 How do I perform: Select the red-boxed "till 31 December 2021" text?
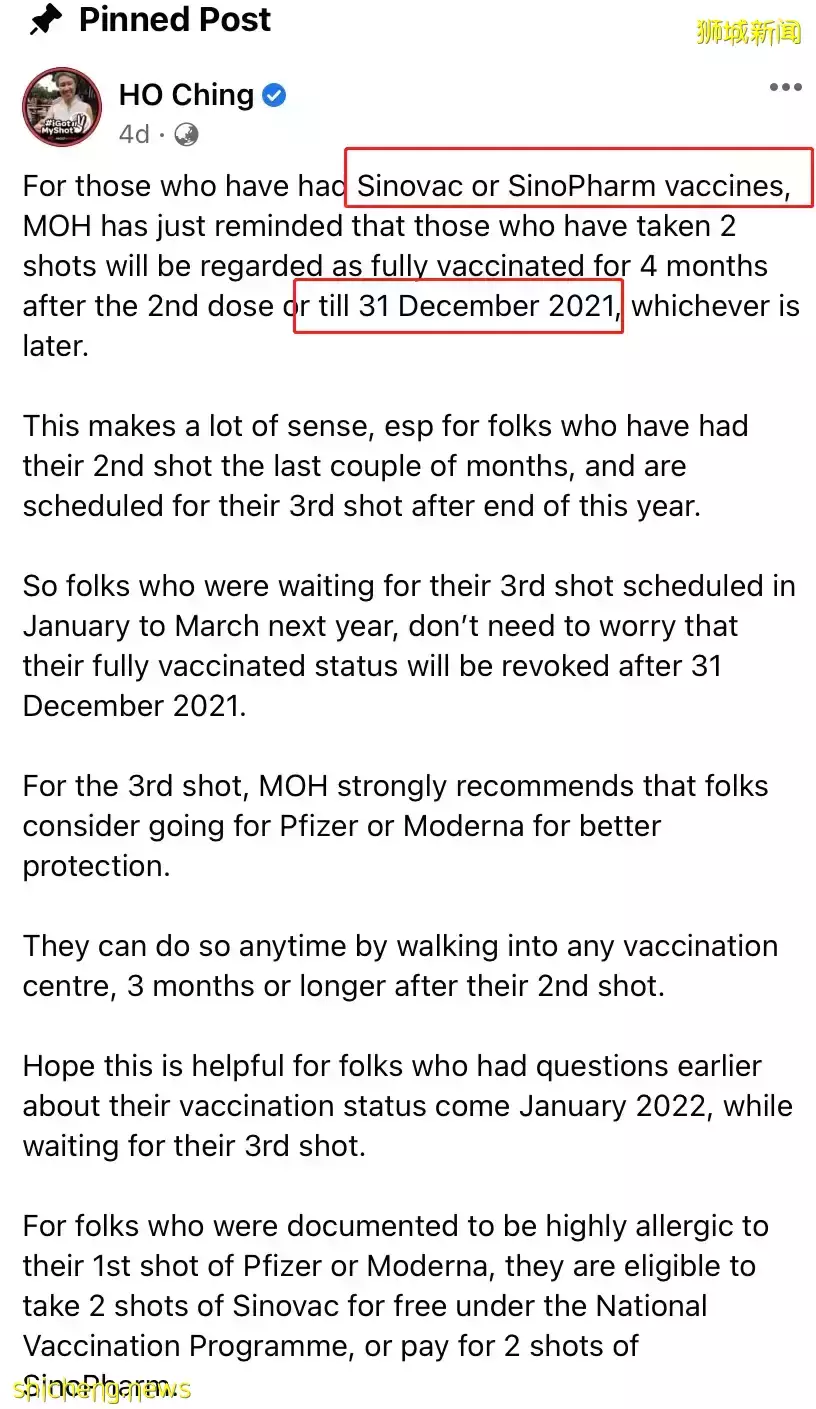coord(460,306)
